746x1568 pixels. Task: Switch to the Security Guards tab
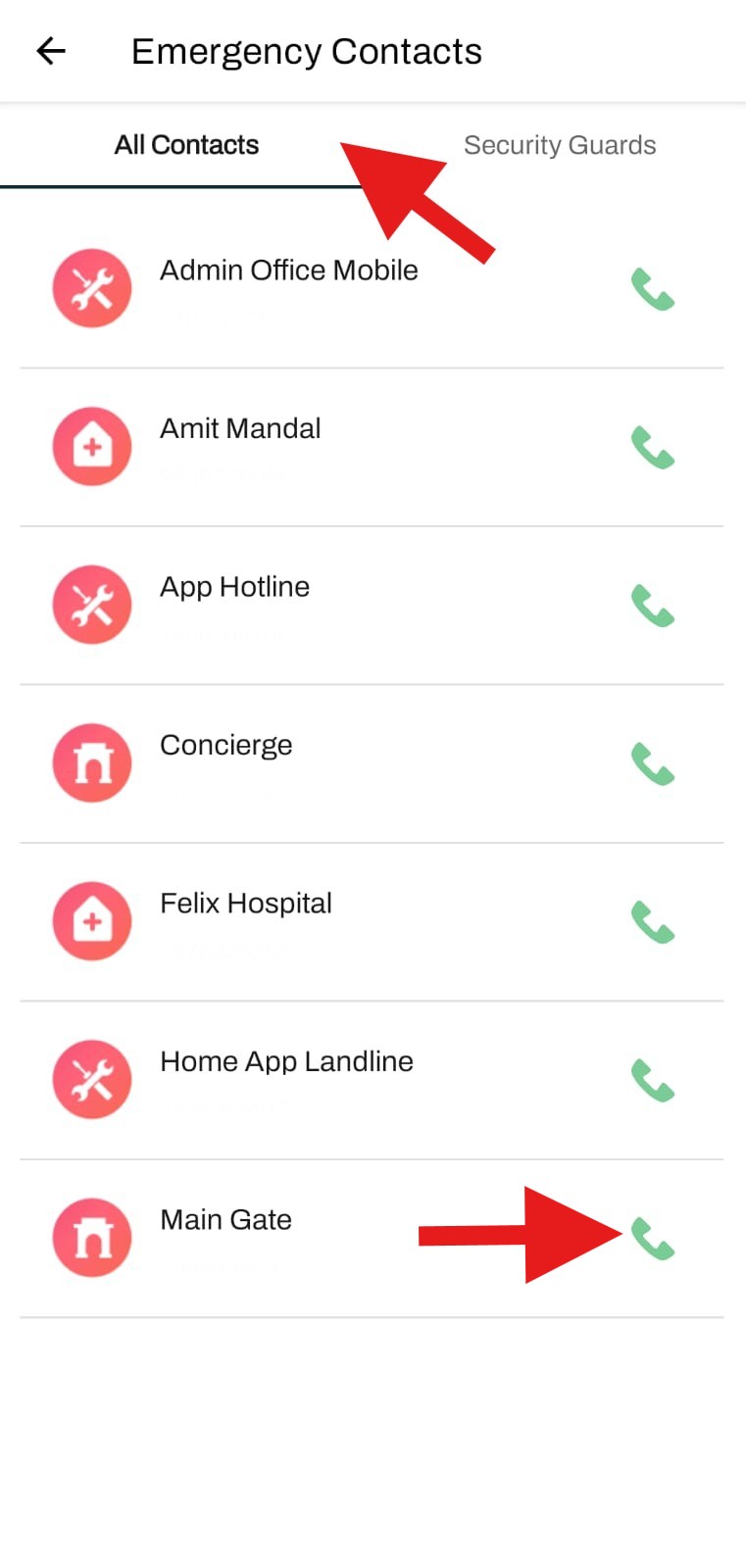pos(560,145)
